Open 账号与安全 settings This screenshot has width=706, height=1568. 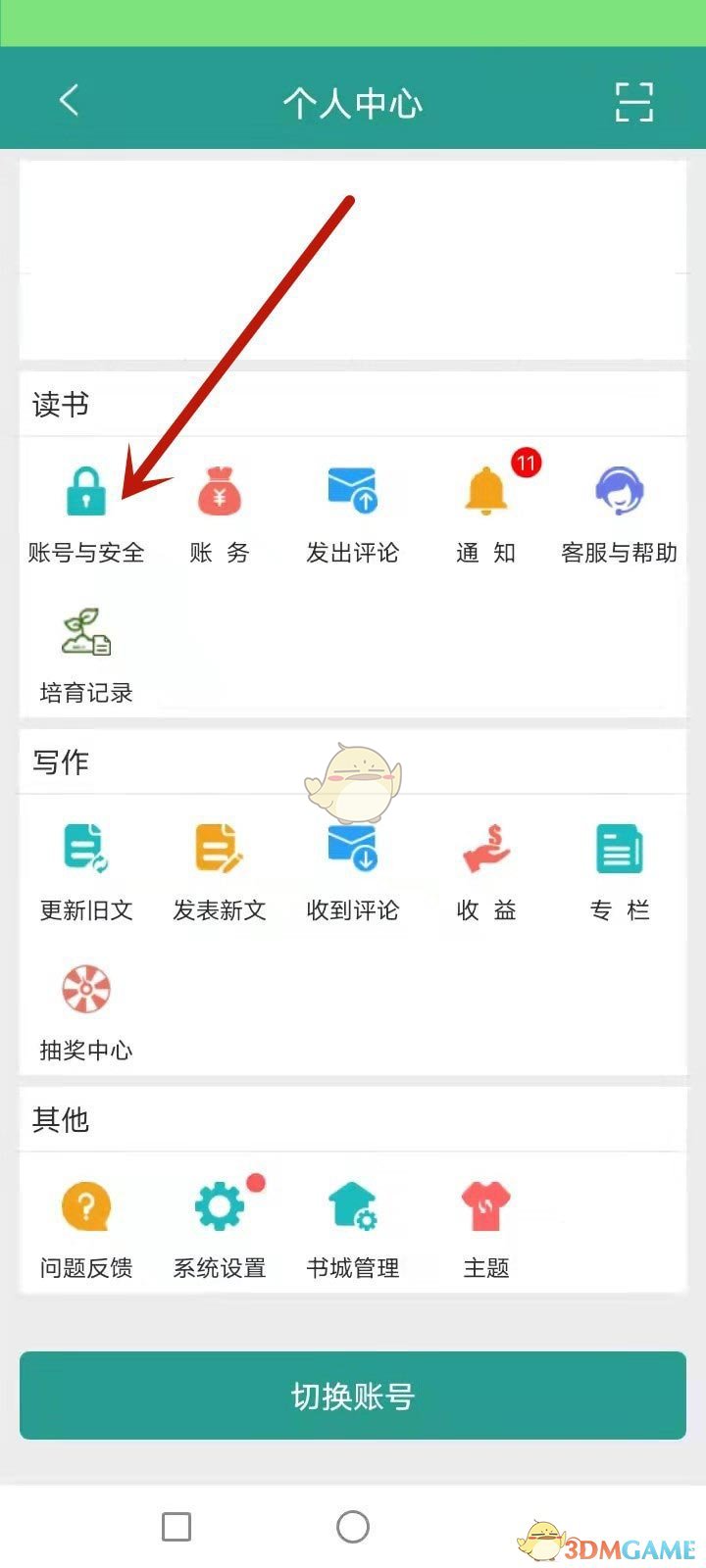[x=86, y=512]
